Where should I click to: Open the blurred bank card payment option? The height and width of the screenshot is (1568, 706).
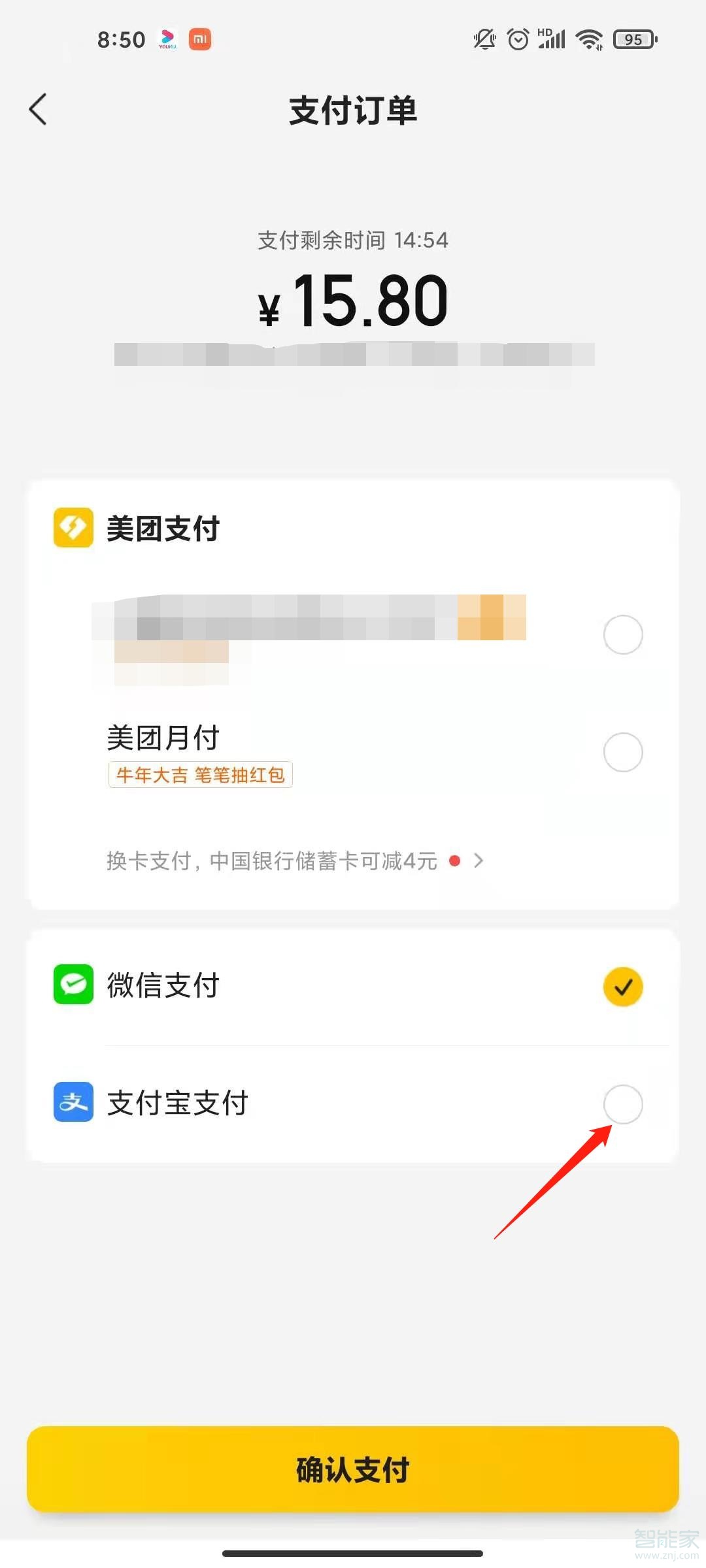click(x=622, y=634)
